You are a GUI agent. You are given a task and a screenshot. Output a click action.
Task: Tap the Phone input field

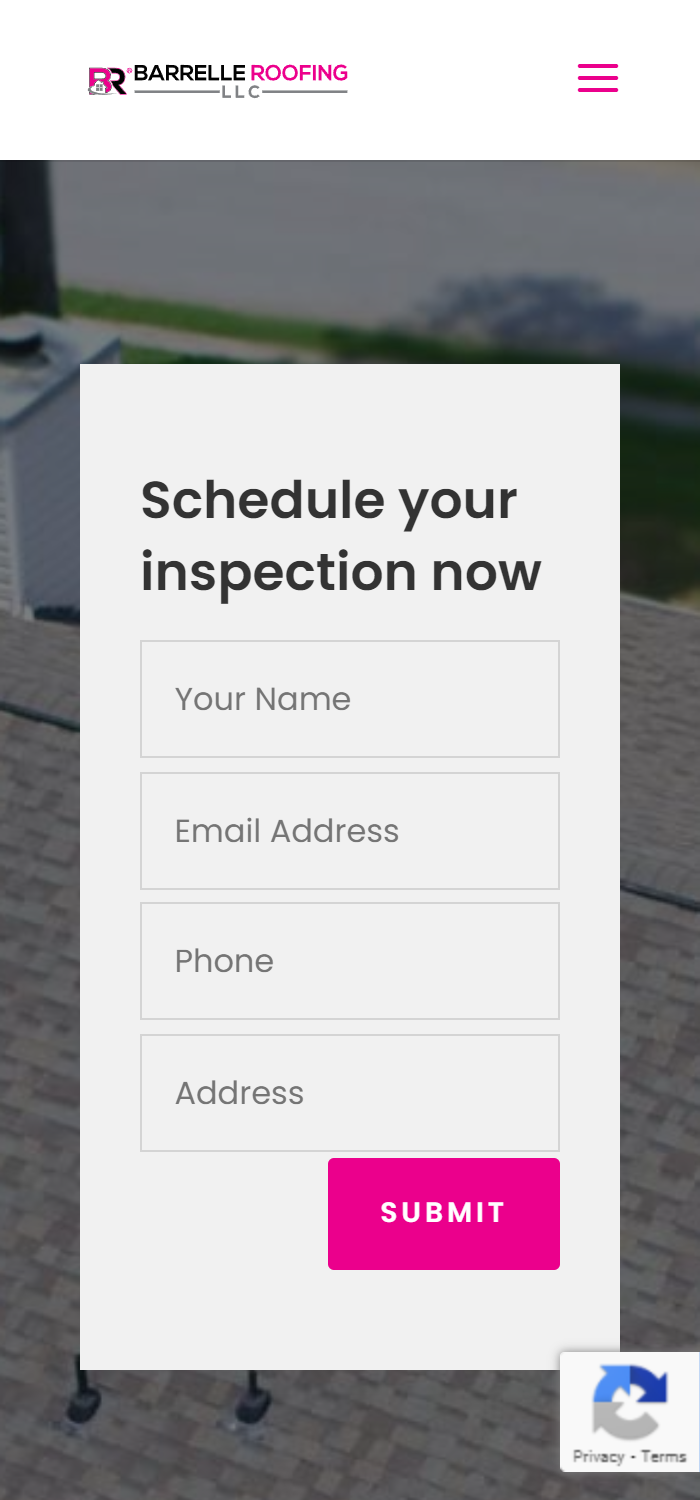click(x=349, y=961)
